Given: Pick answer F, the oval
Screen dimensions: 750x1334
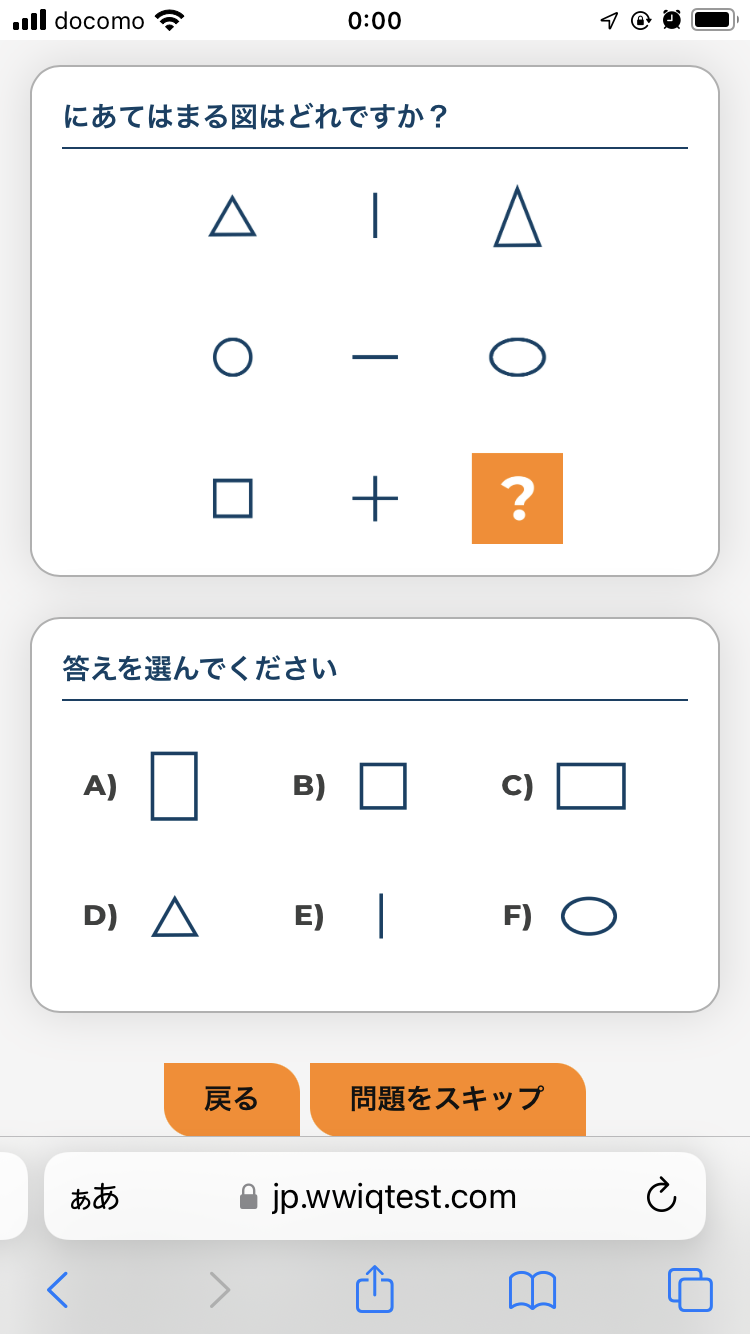Looking at the screenshot, I should point(589,916).
